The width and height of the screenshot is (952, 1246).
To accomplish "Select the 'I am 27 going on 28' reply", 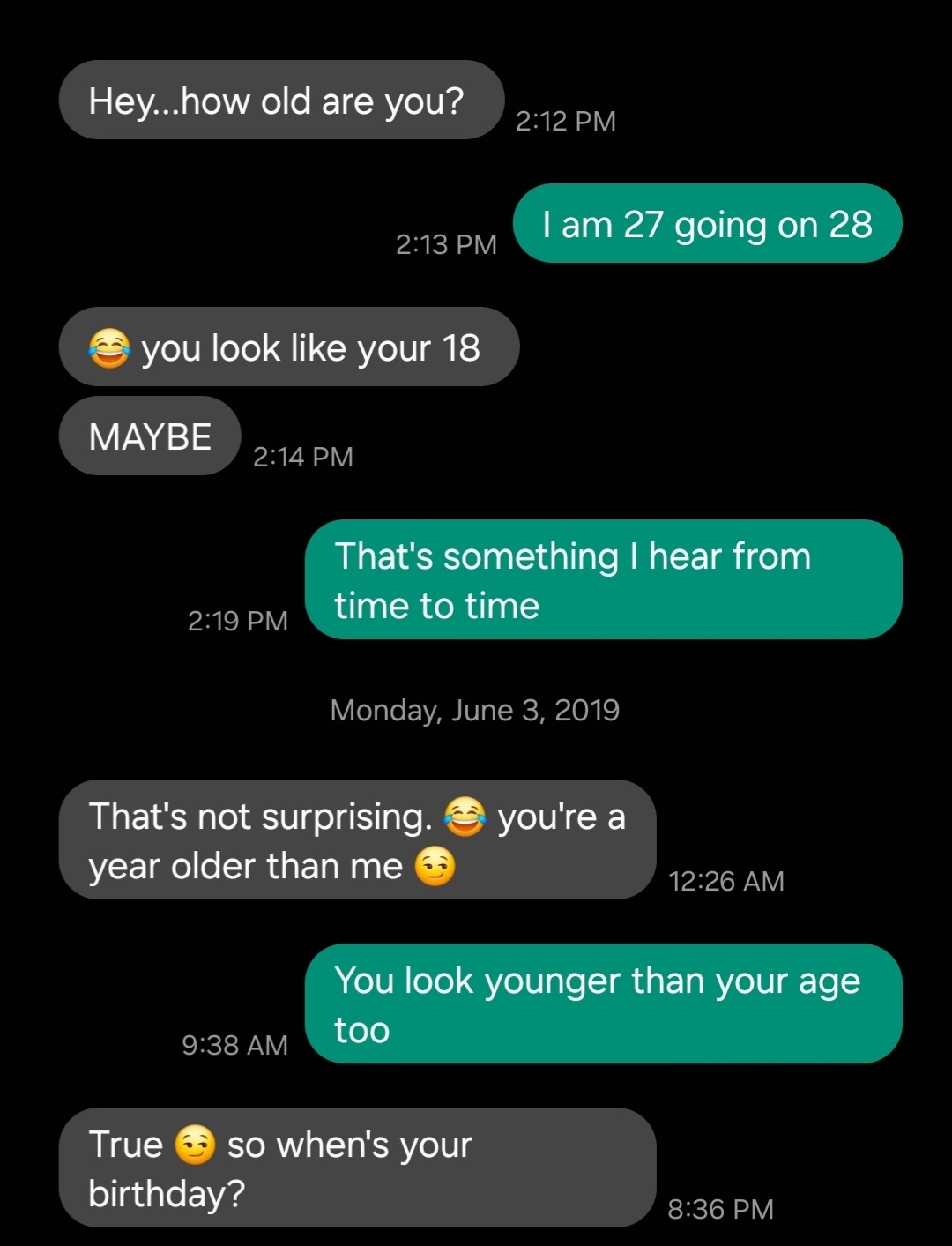I will pos(707,224).
